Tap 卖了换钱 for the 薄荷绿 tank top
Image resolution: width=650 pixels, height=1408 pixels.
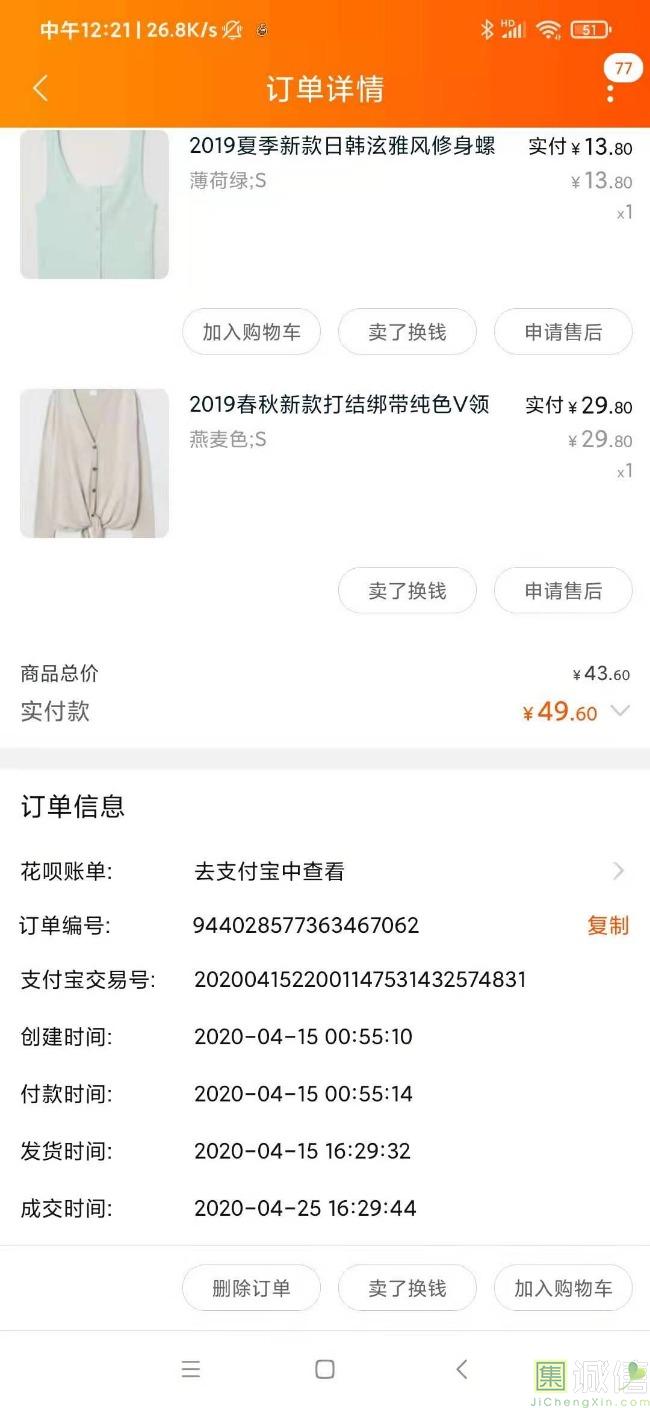click(407, 332)
